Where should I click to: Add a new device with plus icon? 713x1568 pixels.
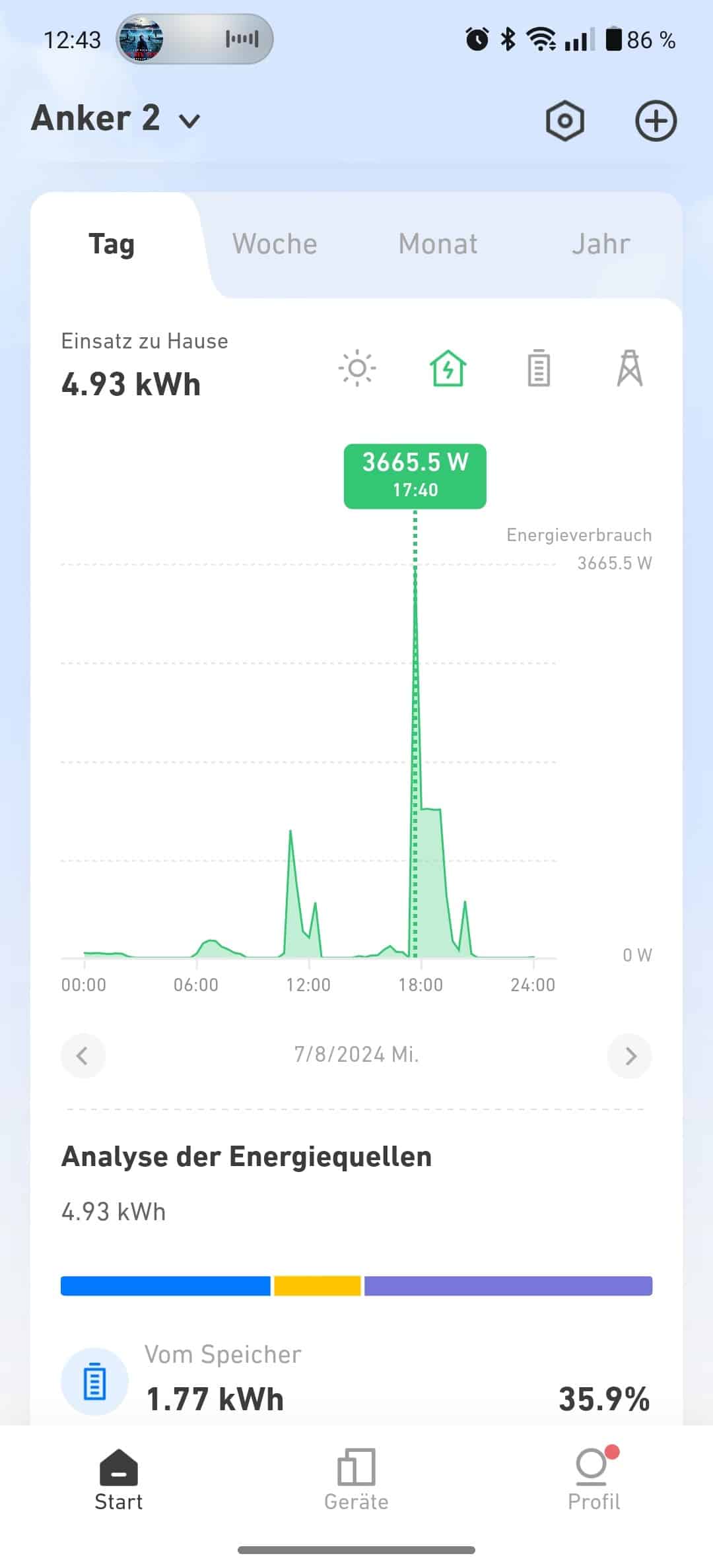pos(656,121)
